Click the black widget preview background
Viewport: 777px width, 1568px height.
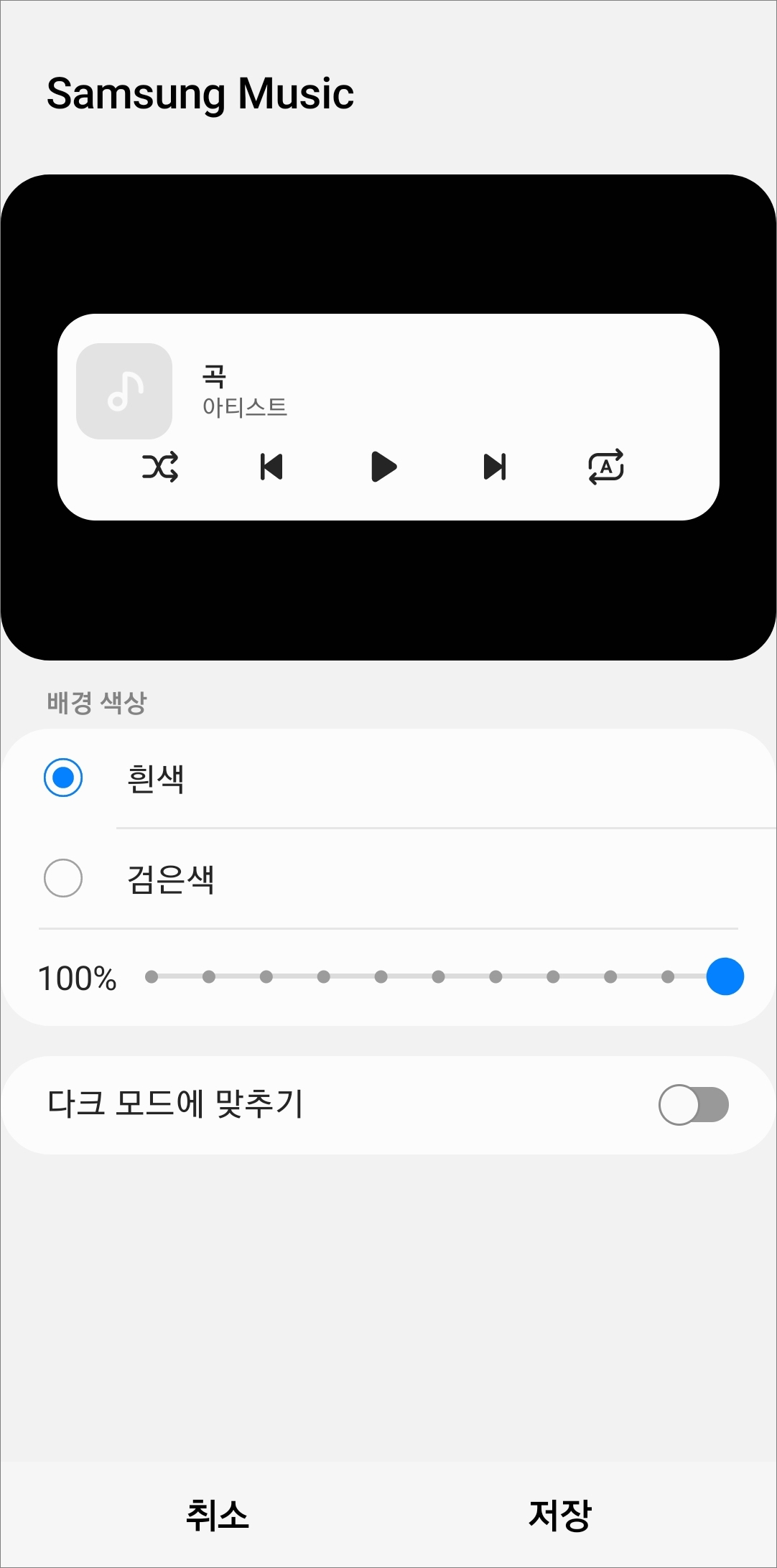click(x=388, y=589)
